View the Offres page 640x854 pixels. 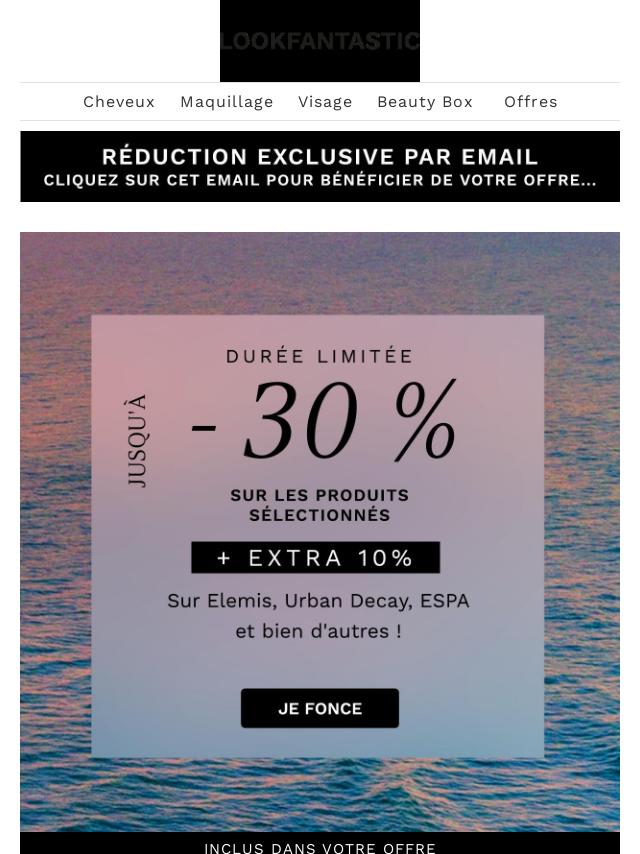[x=531, y=102]
